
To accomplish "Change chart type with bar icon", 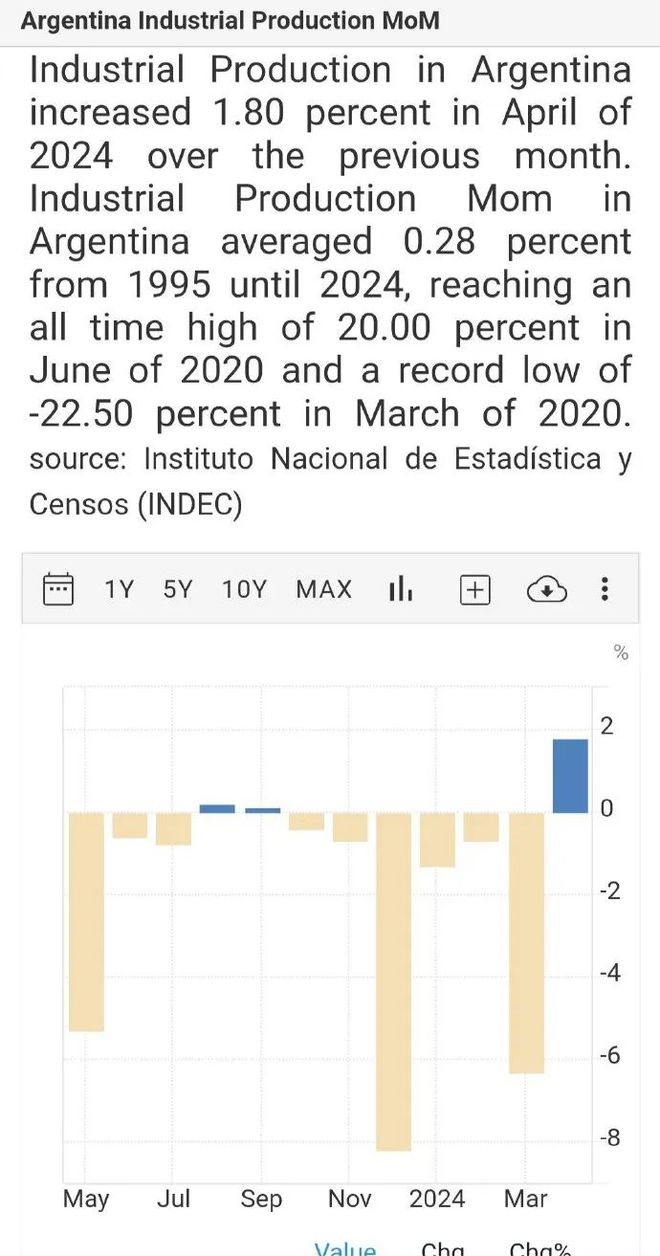I will click(401, 589).
